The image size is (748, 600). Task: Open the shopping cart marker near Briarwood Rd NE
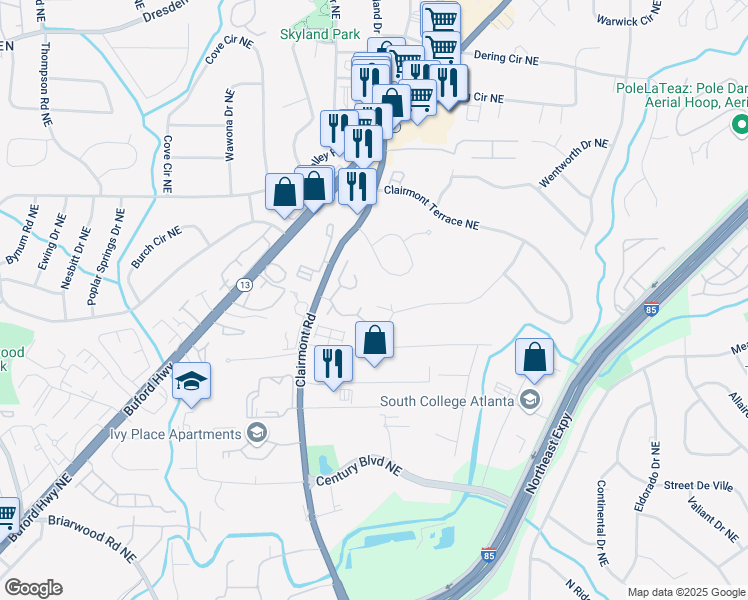[7, 517]
